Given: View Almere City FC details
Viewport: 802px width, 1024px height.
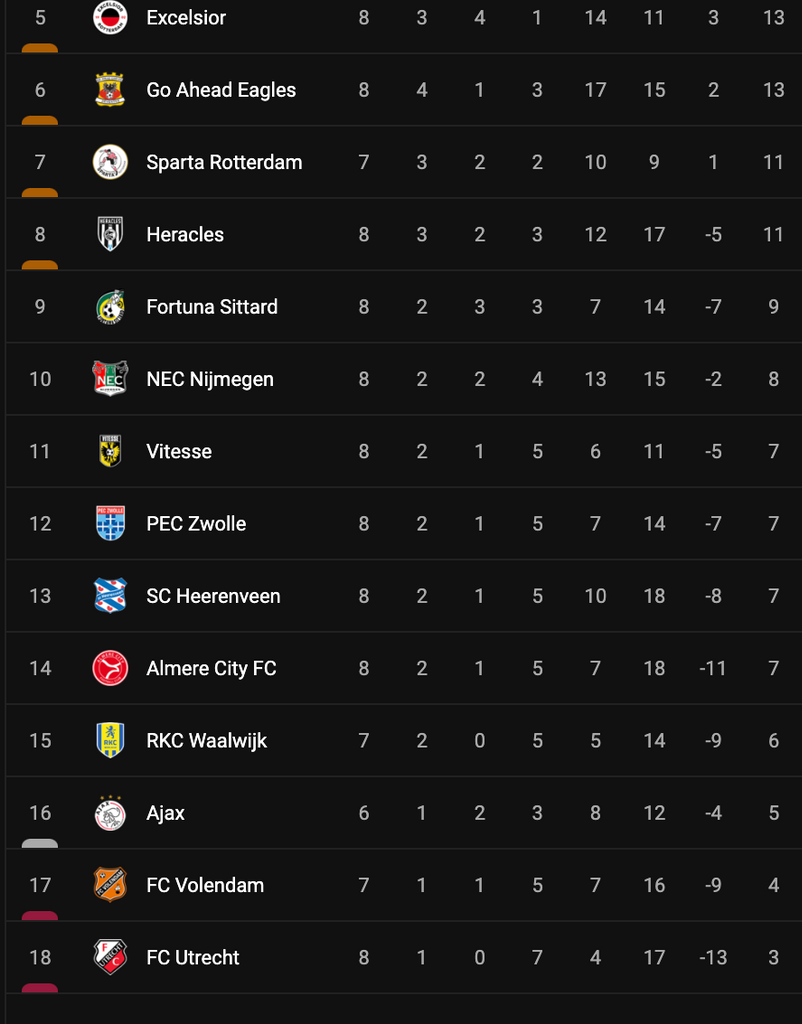Looking at the screenshot, I should point(211,668).
